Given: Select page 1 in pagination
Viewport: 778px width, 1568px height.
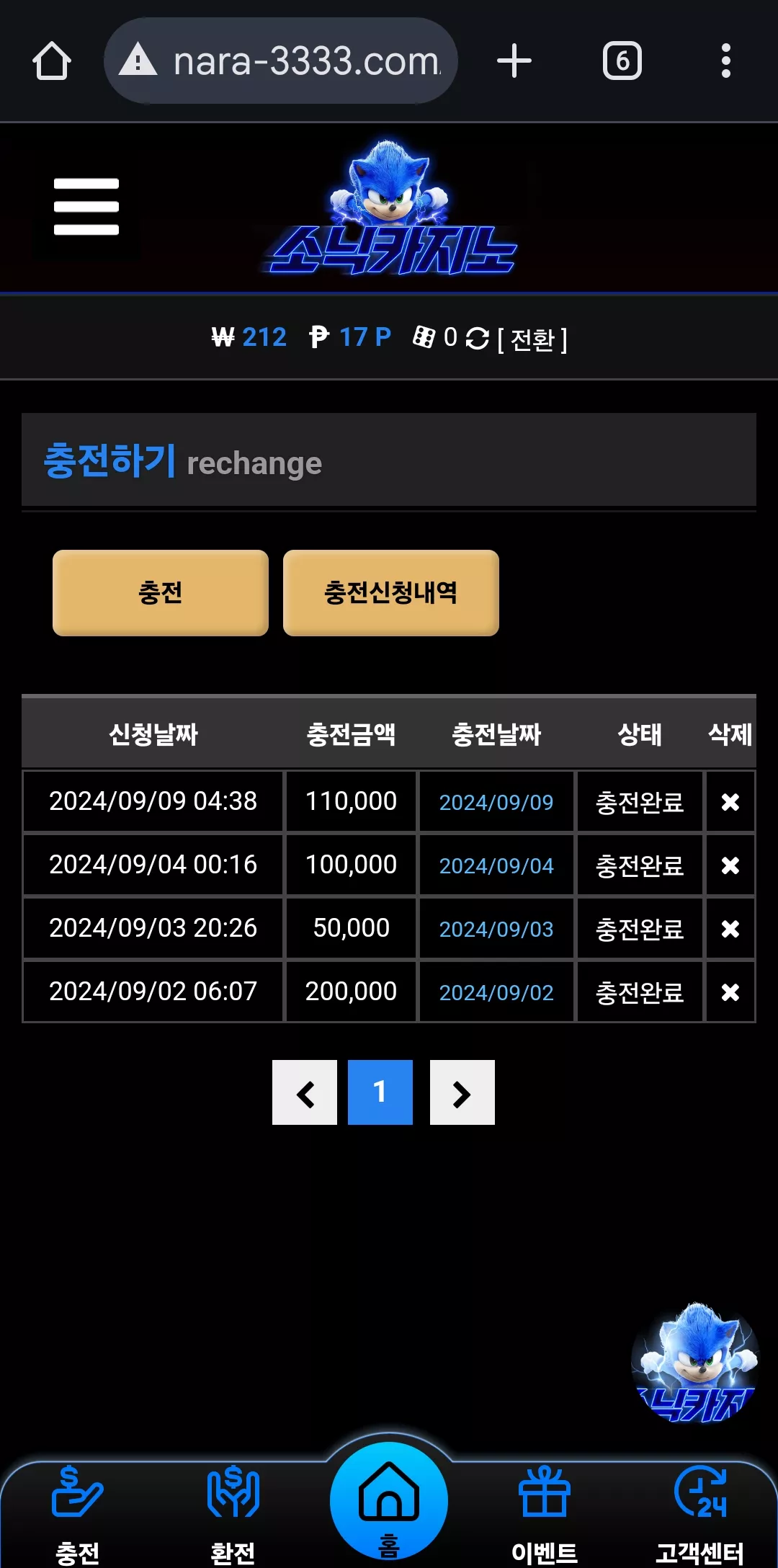Looking at the screenshot, I should click(x=380, y=1092).
